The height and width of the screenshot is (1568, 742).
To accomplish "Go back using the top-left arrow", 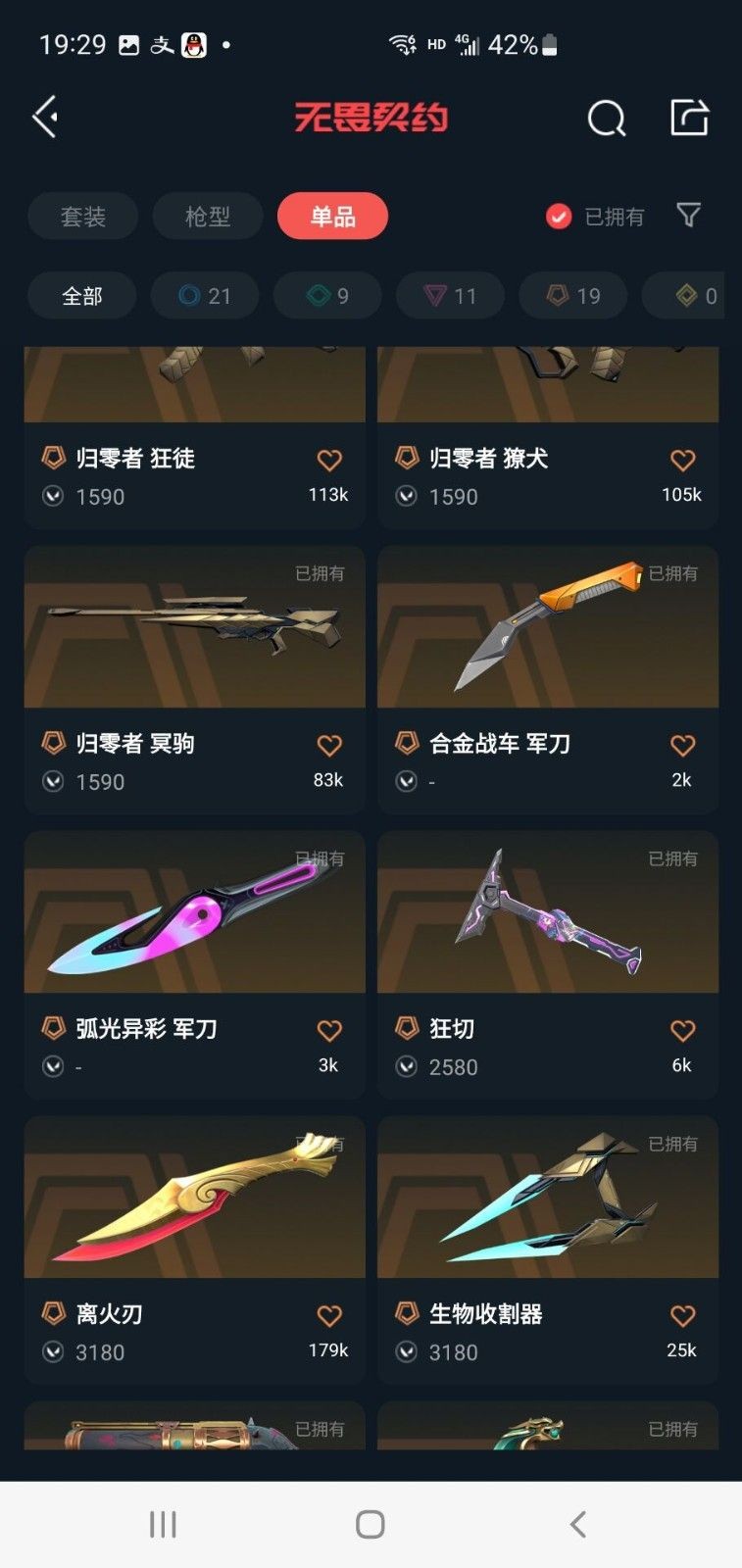I will 45,118.
